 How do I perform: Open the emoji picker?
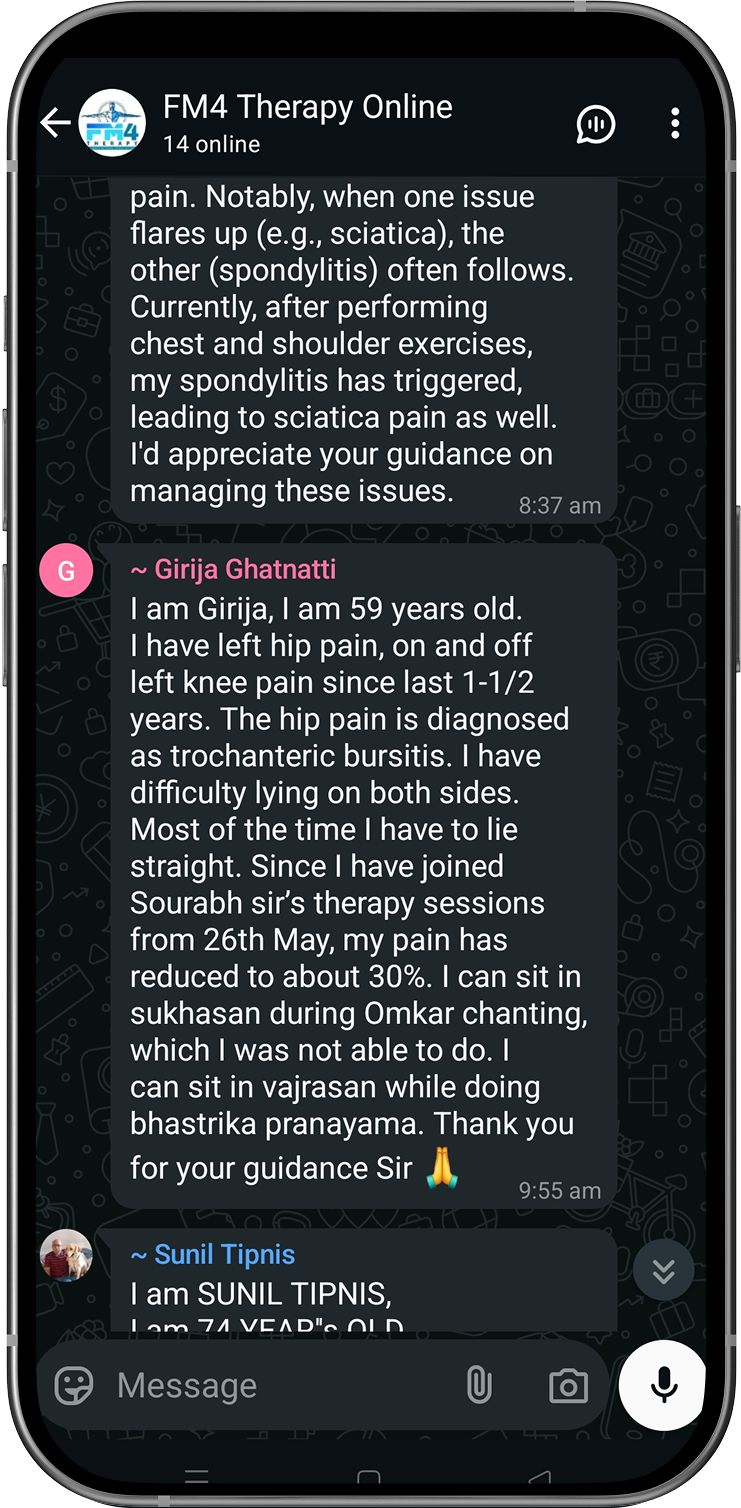74,1385
